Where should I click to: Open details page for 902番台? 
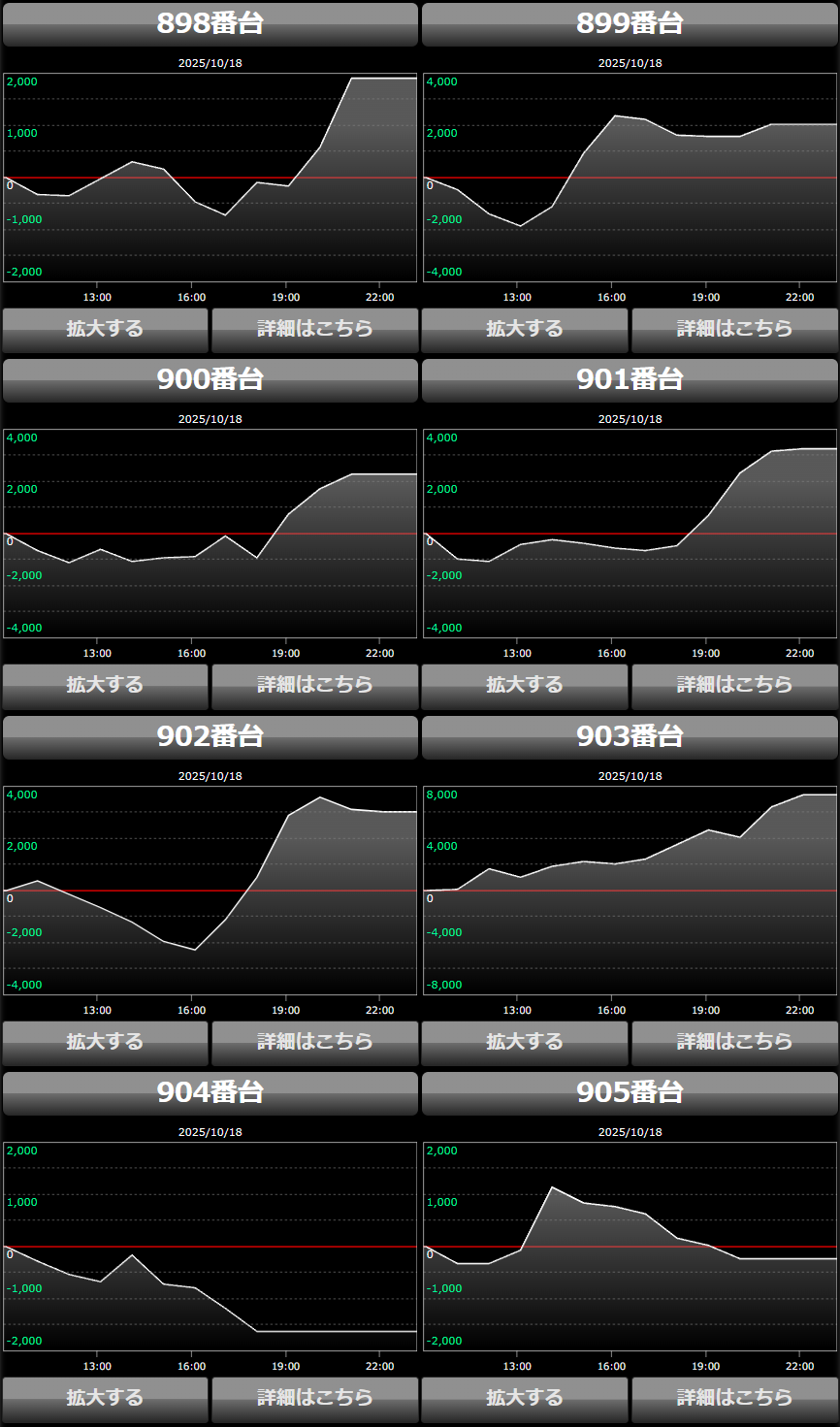[x=314, y=1043]
